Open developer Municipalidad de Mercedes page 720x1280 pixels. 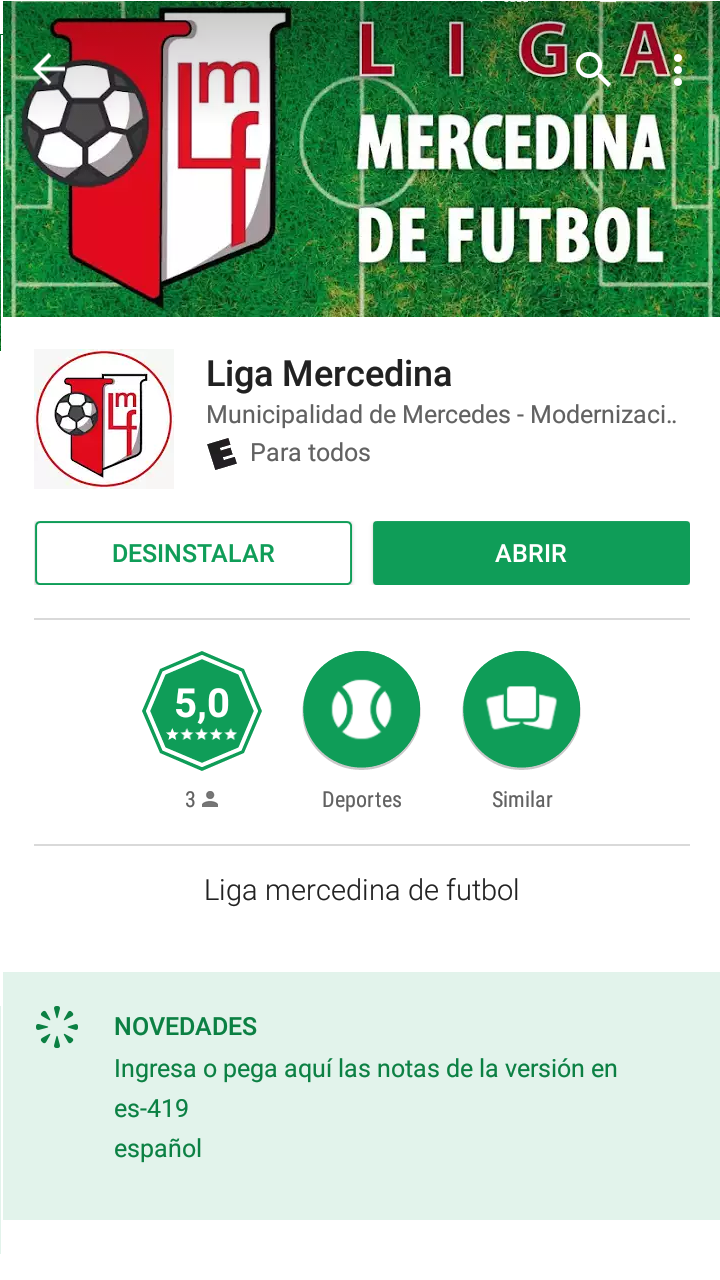pos(441,414)
